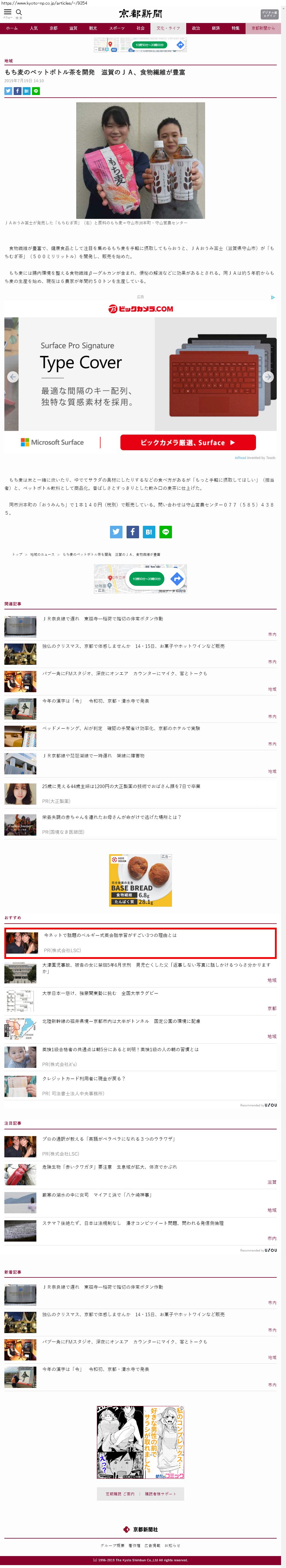This screenshot has width=286, height=1568.
Task: Open the ベルギー式英会話学習 recommended article
Action: tap(110, 935)
